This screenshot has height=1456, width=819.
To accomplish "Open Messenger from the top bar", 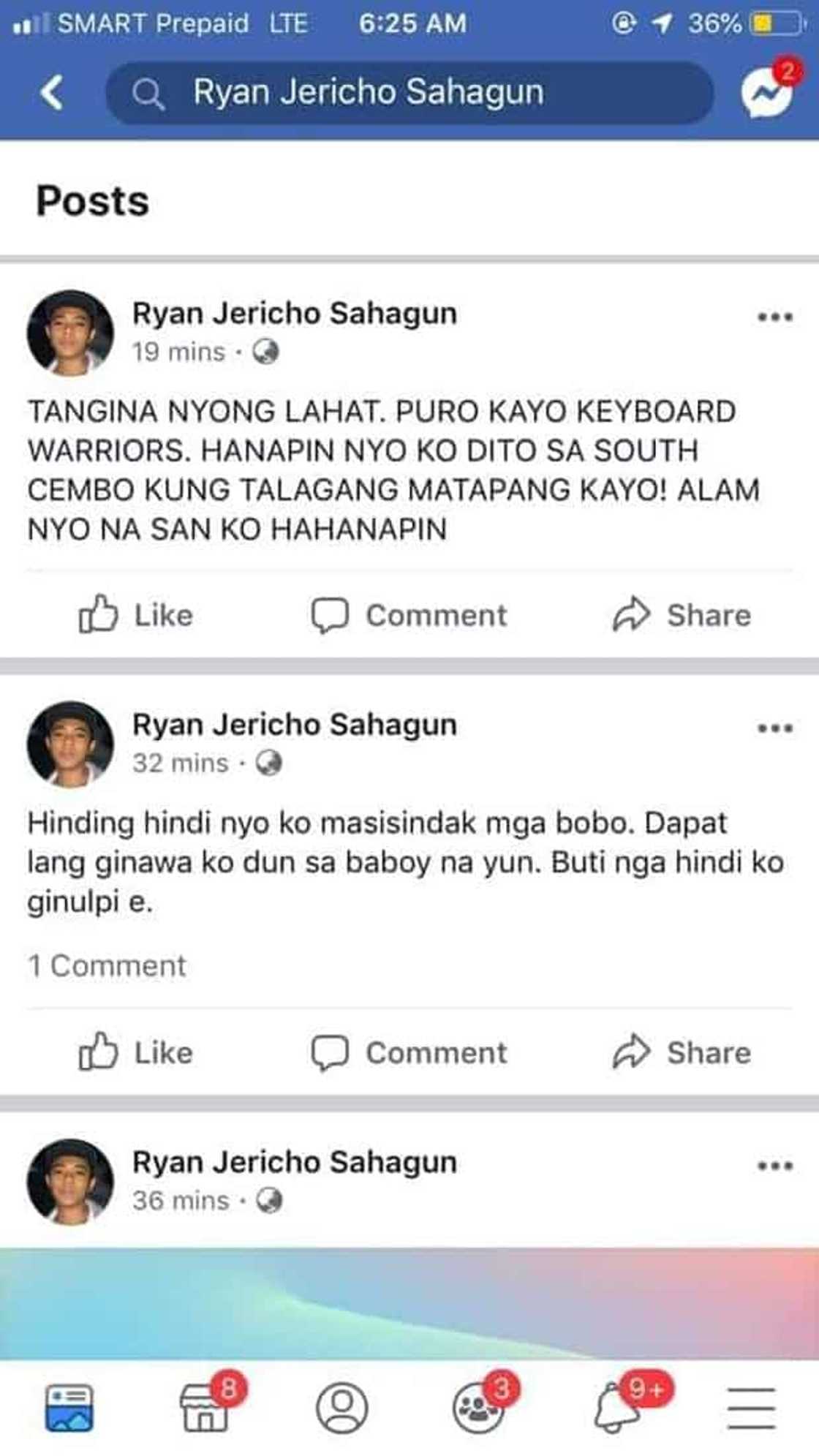I will (766, 93).
